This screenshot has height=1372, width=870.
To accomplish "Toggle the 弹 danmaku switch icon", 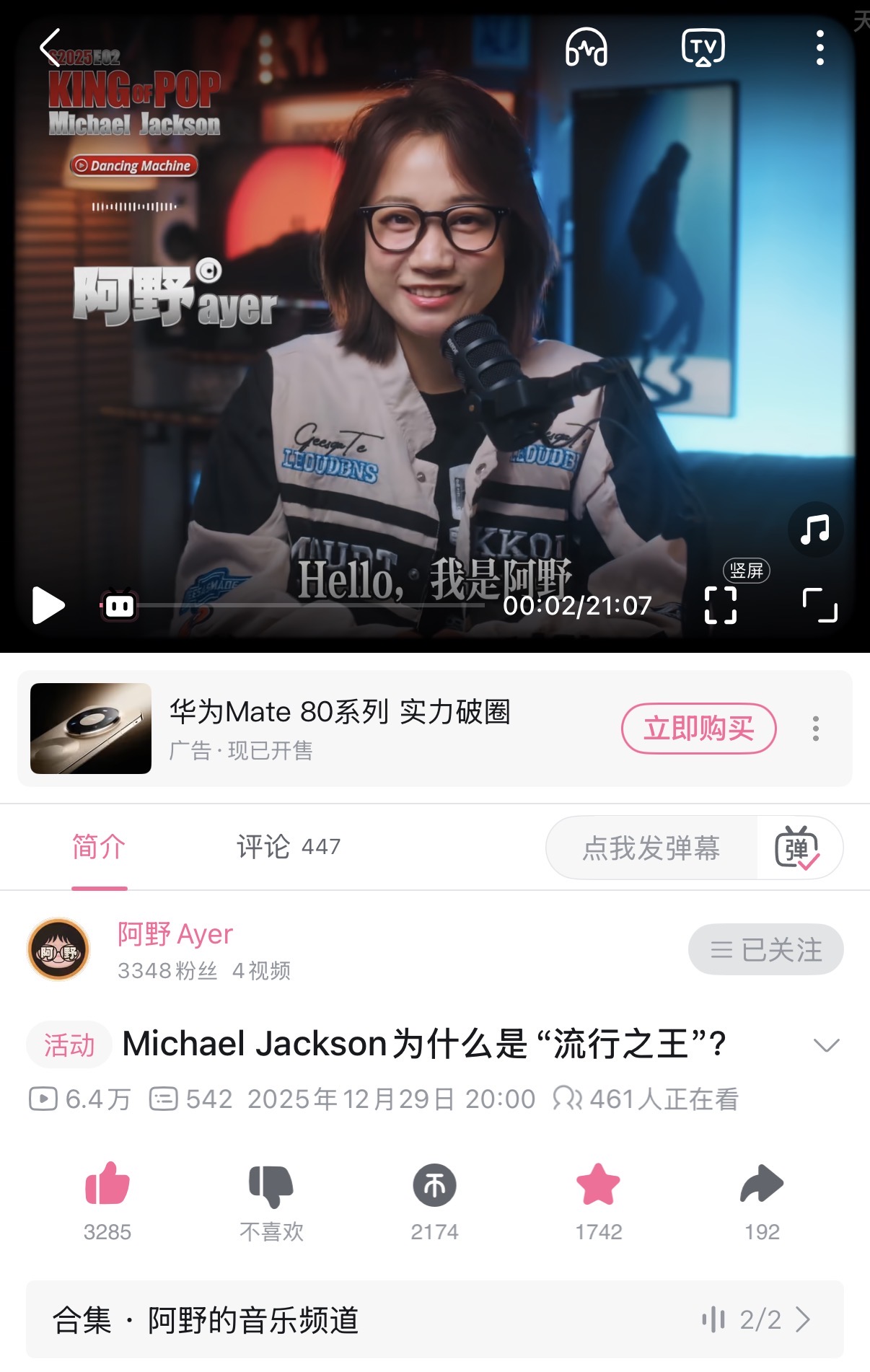I will coord(797,848).
